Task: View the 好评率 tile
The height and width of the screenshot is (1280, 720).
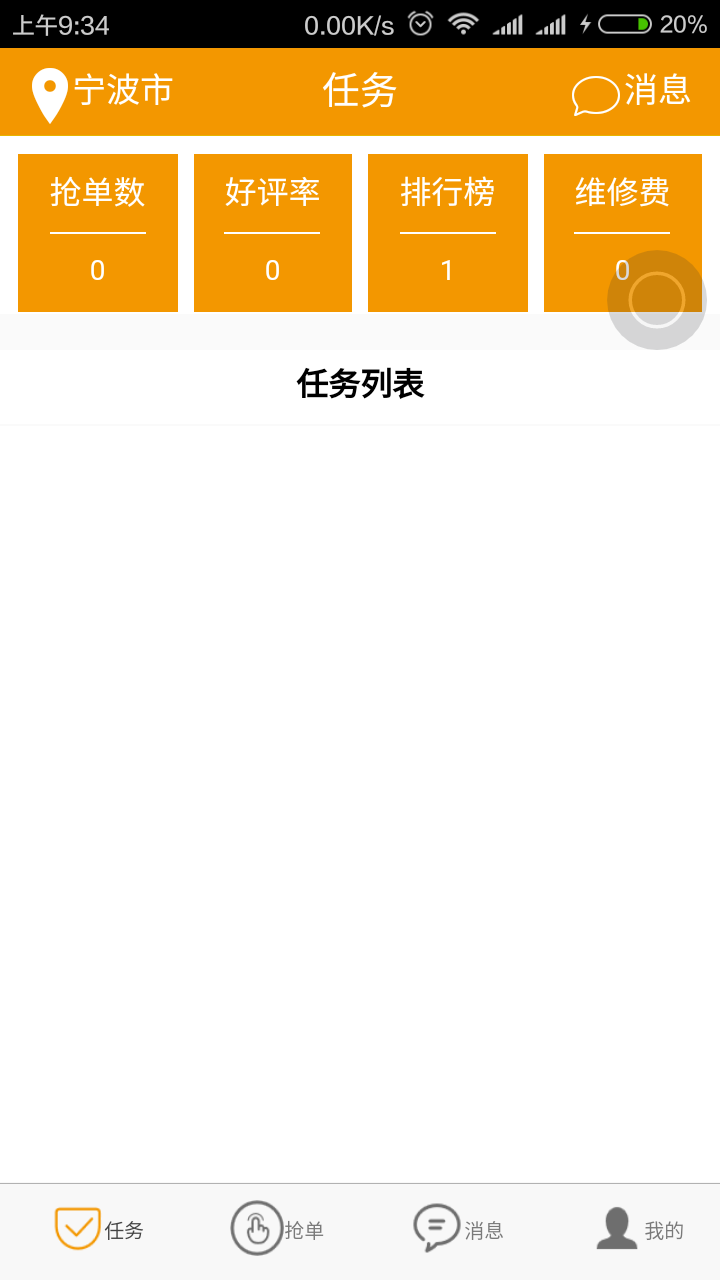Action: coord(272,232)
